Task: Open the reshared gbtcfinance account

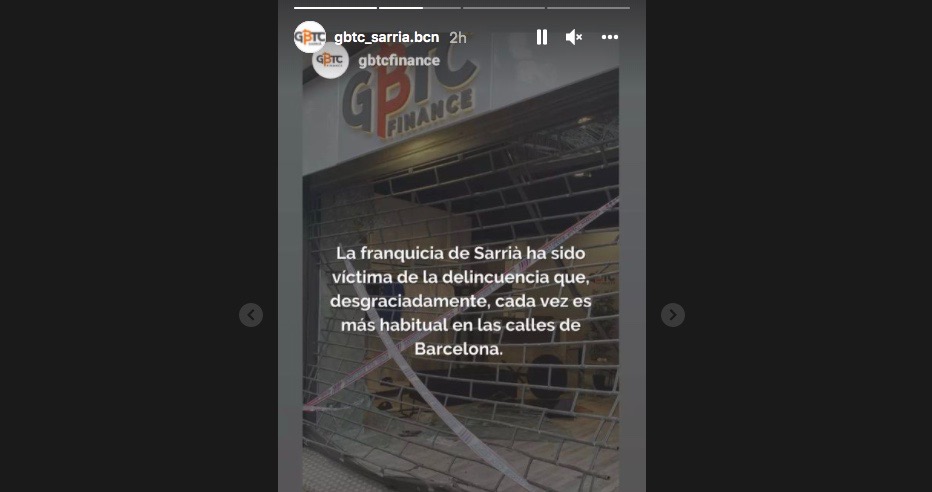Action: (x=398, y=60)
